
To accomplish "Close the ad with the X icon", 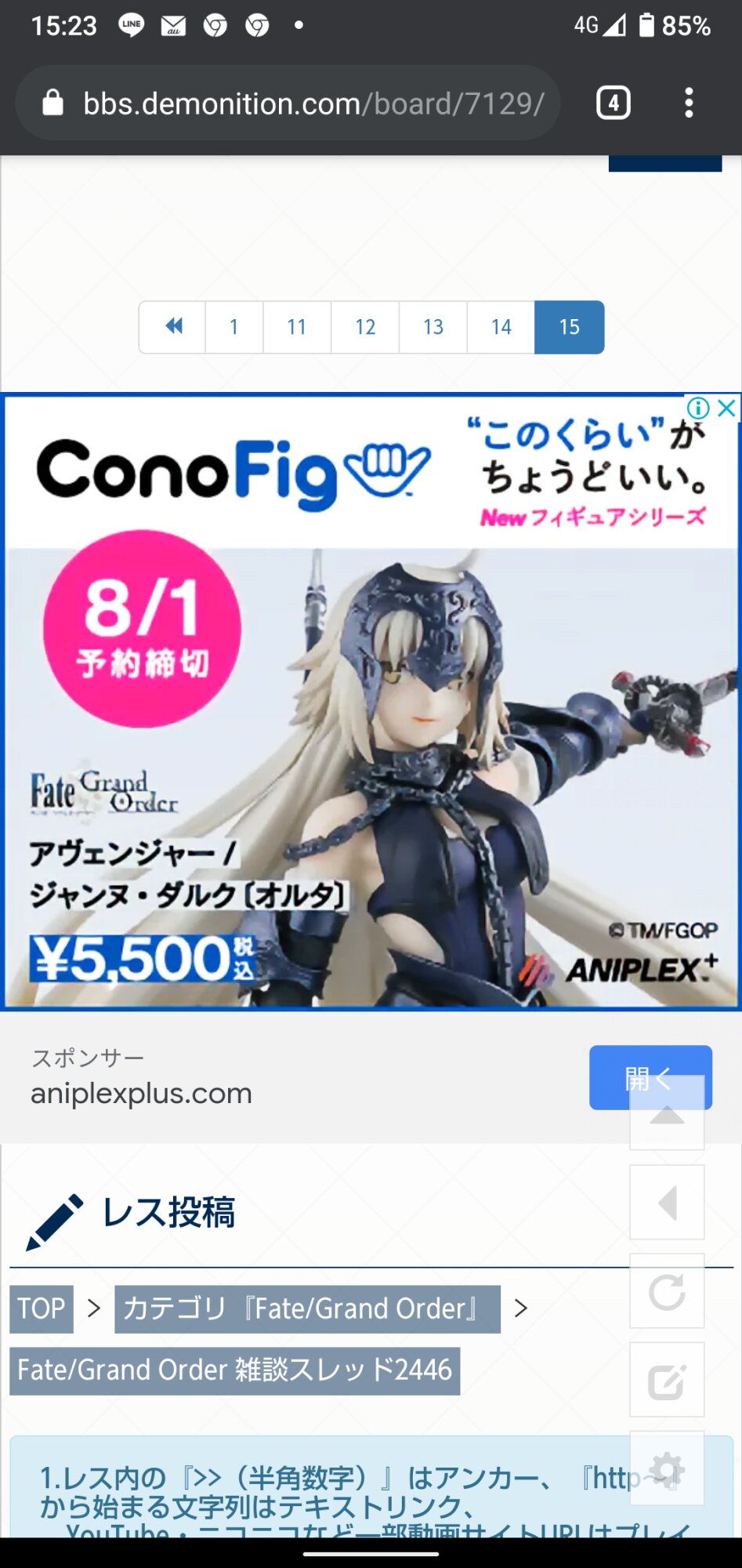I will click(x=727, y=408).
